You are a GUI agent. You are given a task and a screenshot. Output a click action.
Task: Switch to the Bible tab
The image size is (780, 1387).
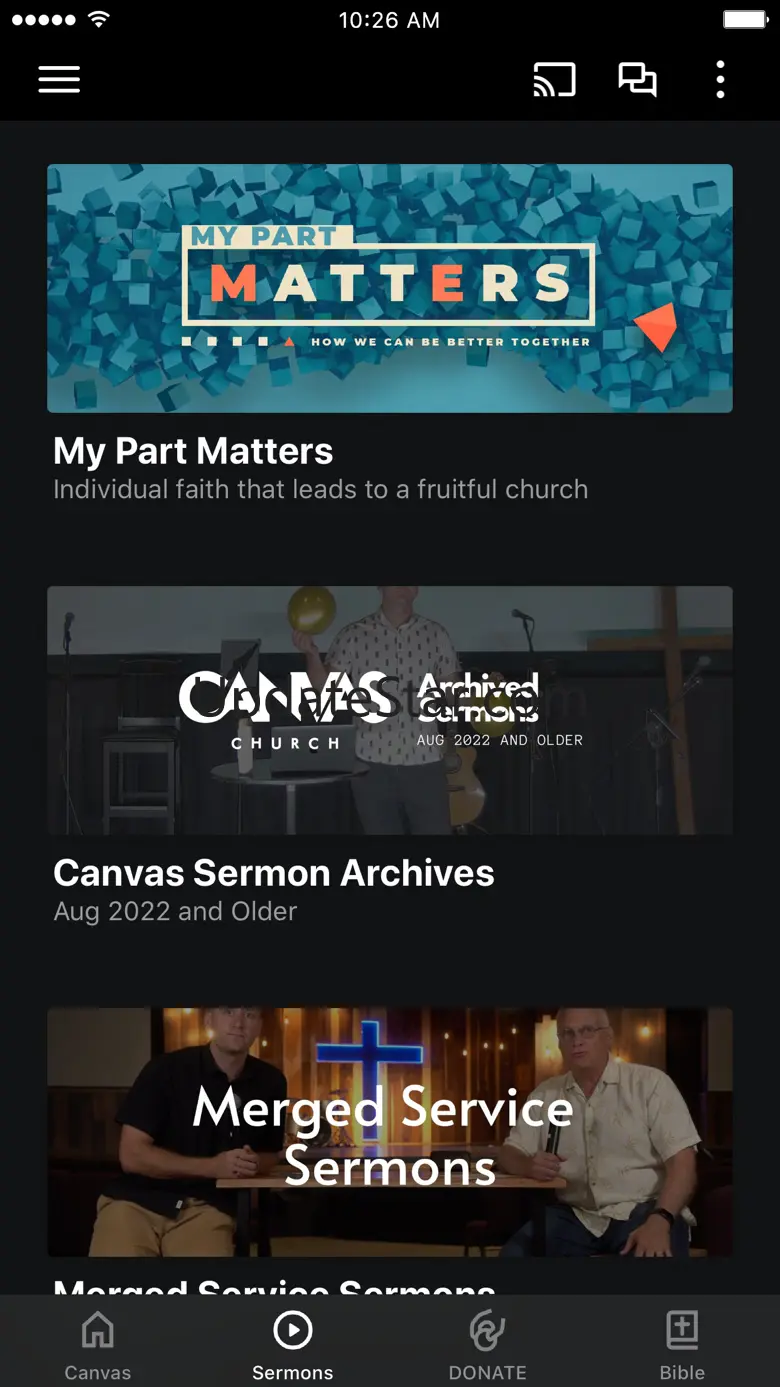[x=682, y=1343]
